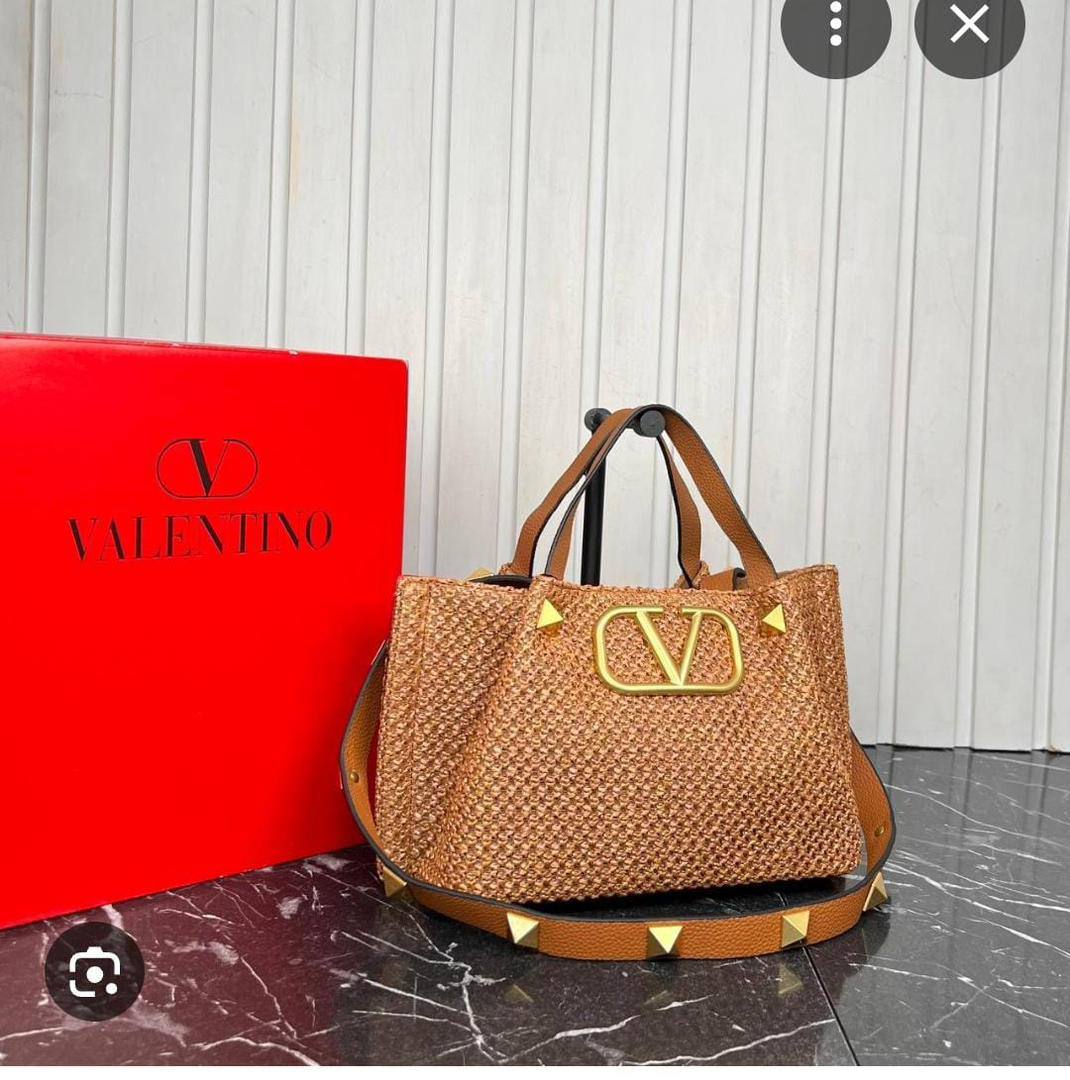Search this image with Lens

(x=94, y=971)
